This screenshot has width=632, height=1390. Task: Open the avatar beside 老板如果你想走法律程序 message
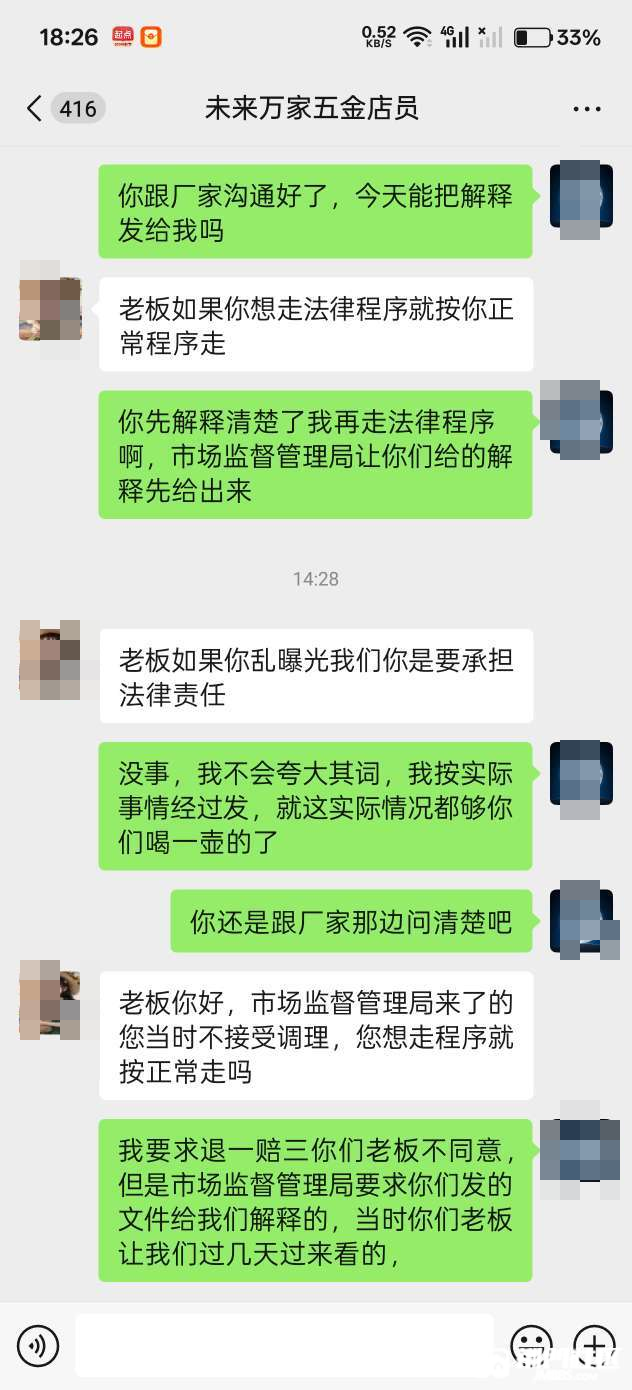pos(50,301)
